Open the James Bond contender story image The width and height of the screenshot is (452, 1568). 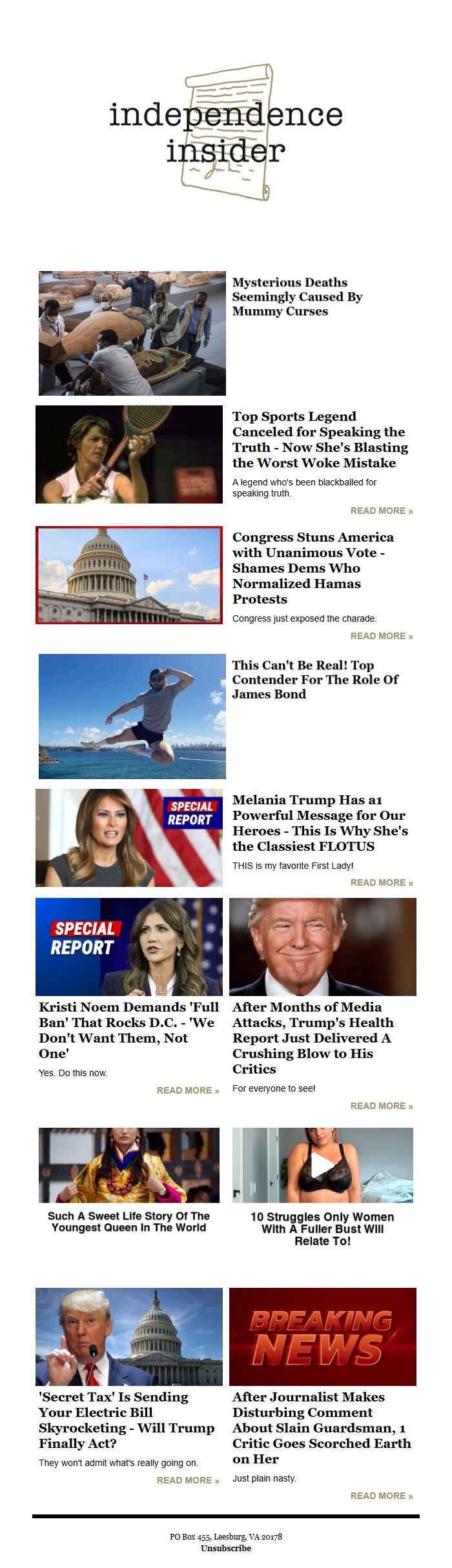pyautogui.click(x=132, y=716)
